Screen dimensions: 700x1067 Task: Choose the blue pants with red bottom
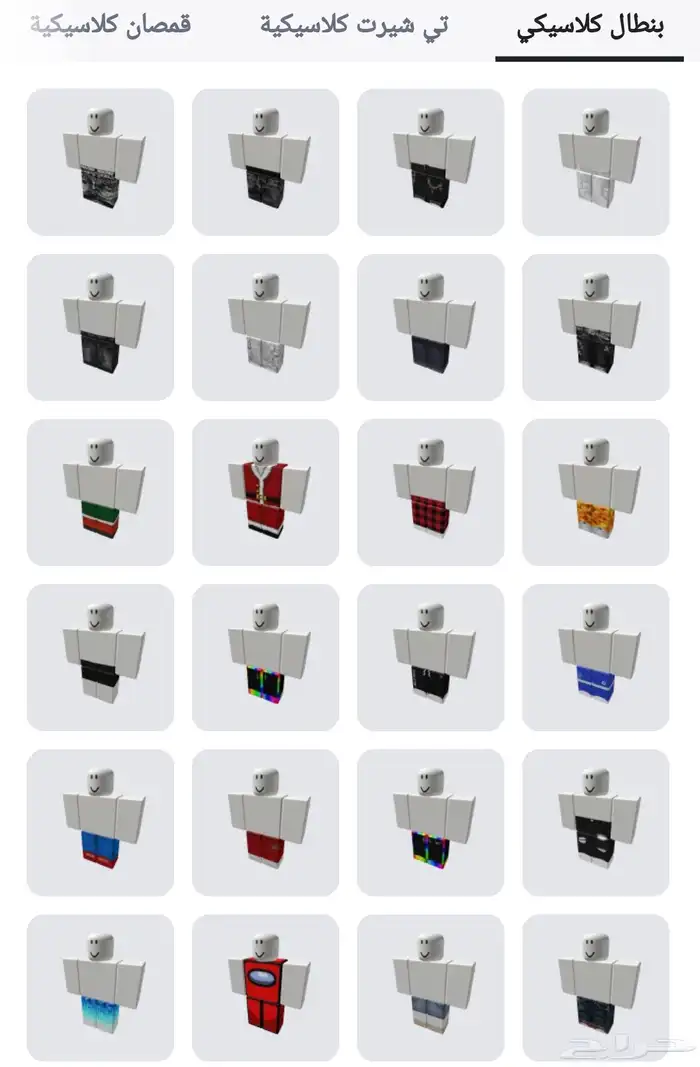tap(100, 823)
